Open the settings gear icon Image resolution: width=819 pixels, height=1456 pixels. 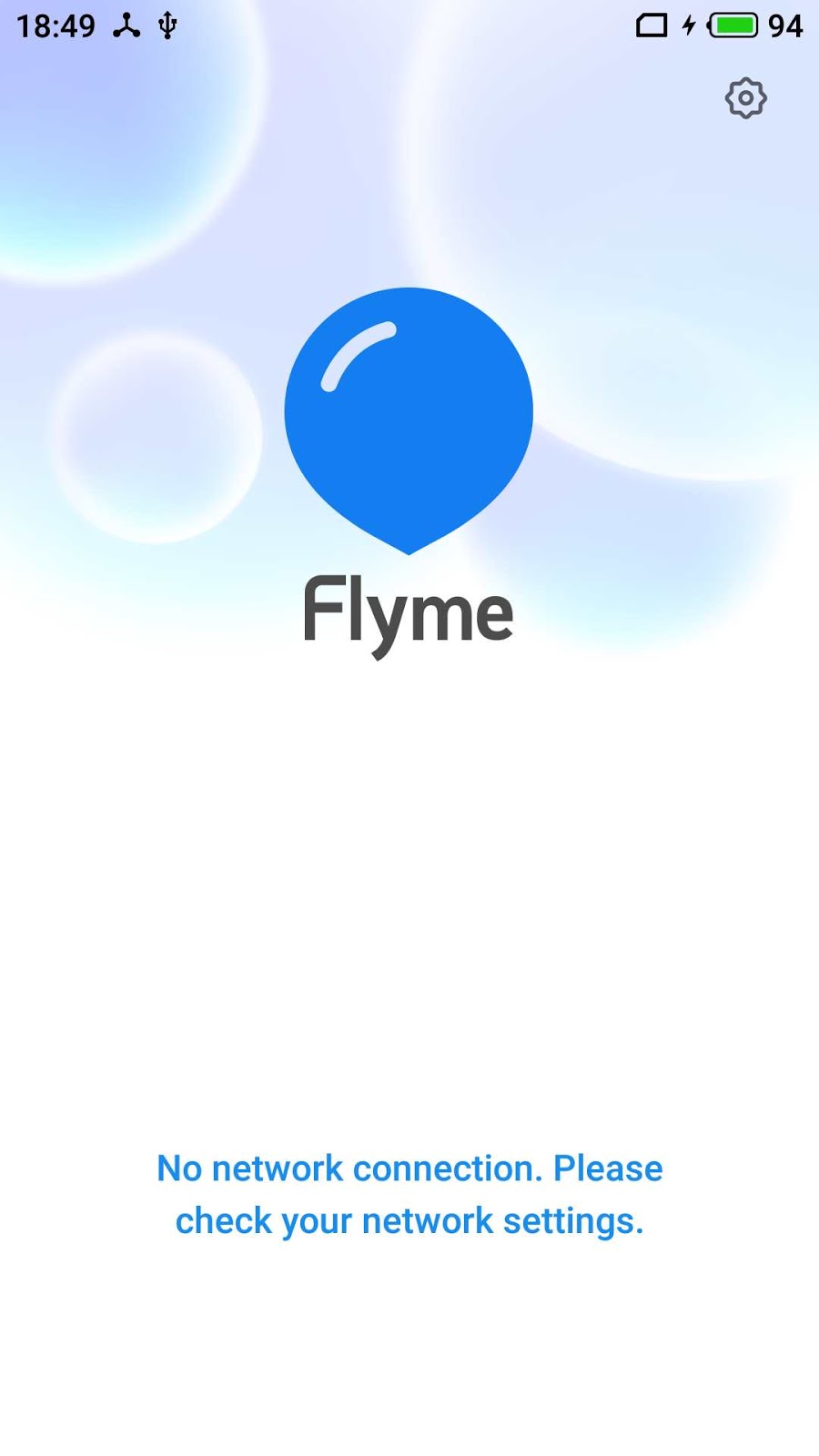click(745, 98)
